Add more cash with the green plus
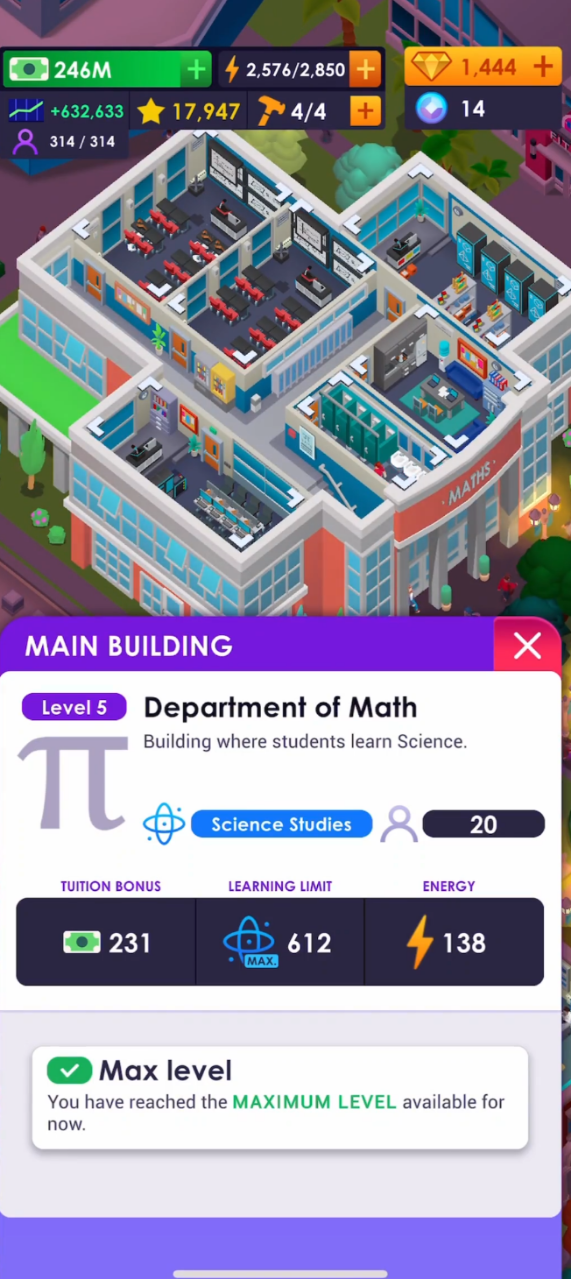The image size is (571, 1279). tap(196, 70)
